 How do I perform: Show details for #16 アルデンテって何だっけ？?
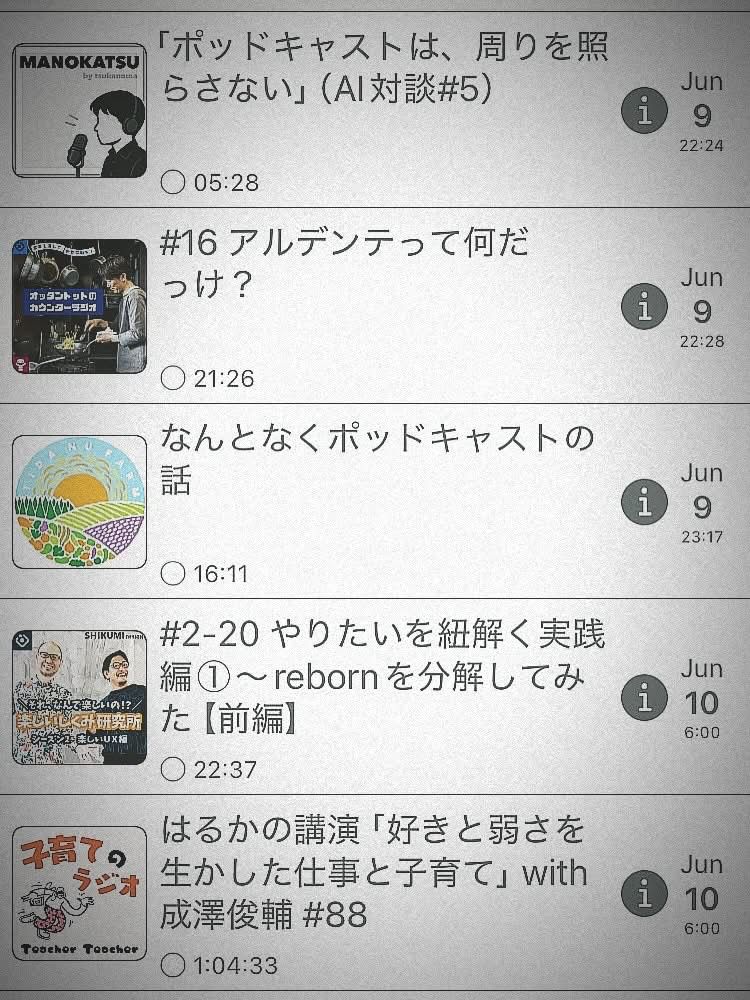[x=644, y=307]
